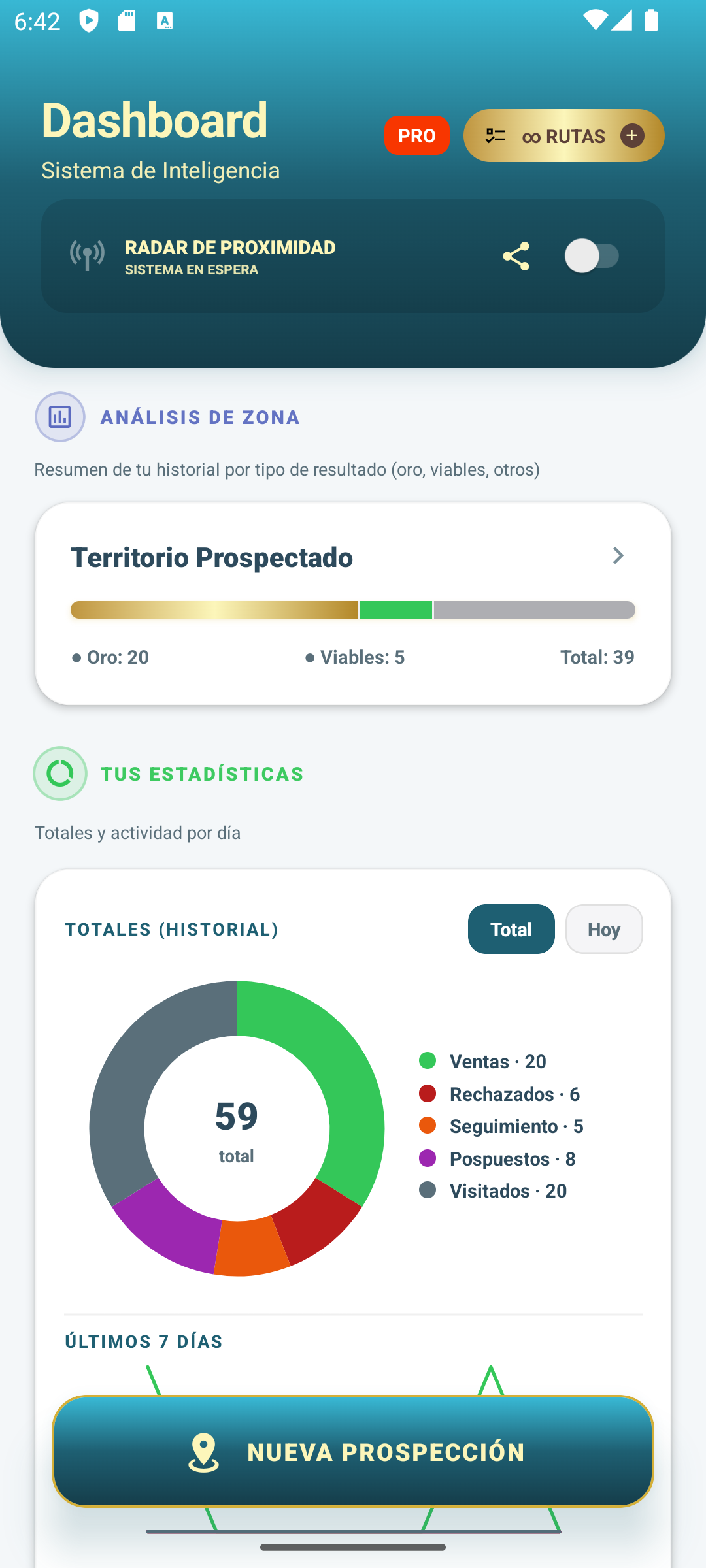
Task: Start a Nueva Prospección
Action: (x=353, y=1451)
